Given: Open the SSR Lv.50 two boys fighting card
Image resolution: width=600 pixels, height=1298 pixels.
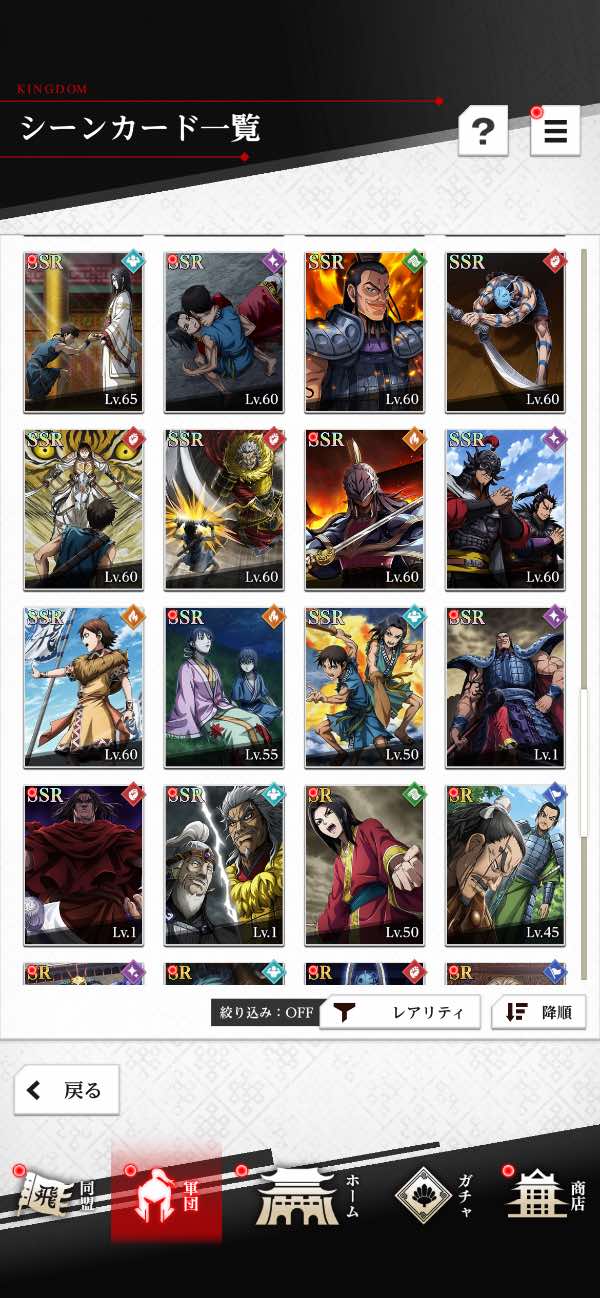Looking at the screenshot, I should (x=364, y=687).
